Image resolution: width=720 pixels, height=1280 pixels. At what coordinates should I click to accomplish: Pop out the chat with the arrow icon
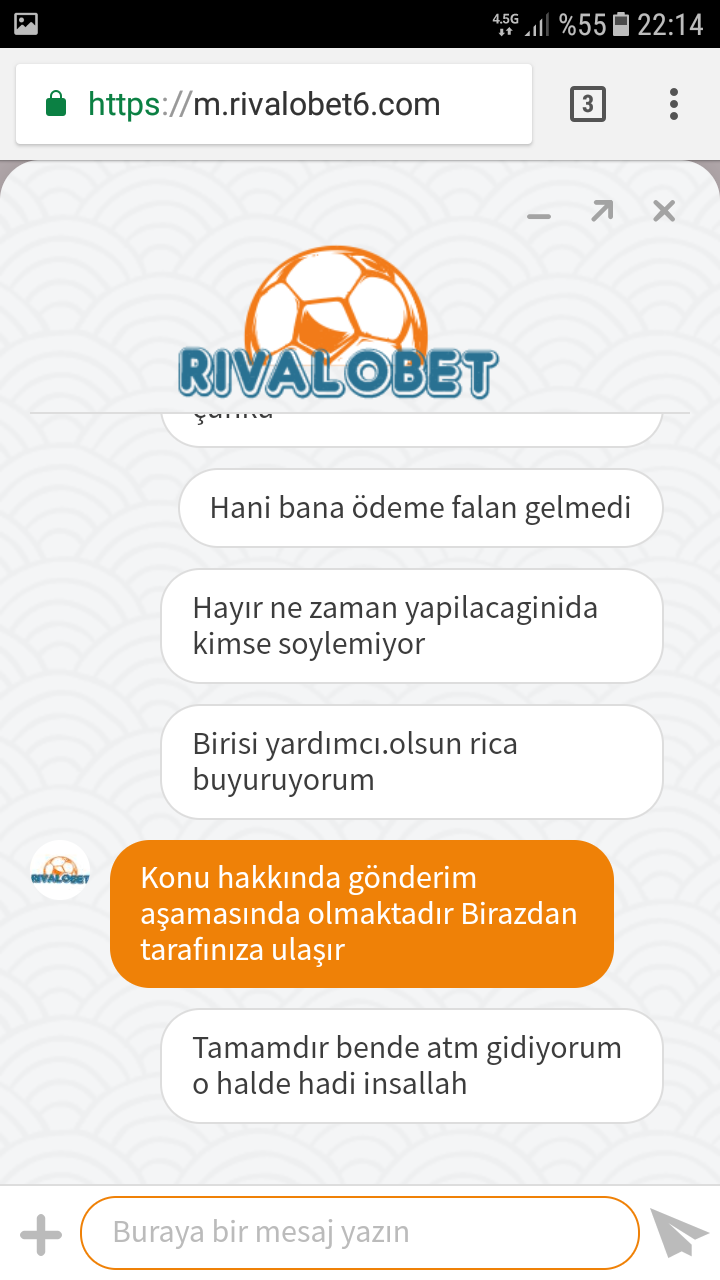coord(601,211)
